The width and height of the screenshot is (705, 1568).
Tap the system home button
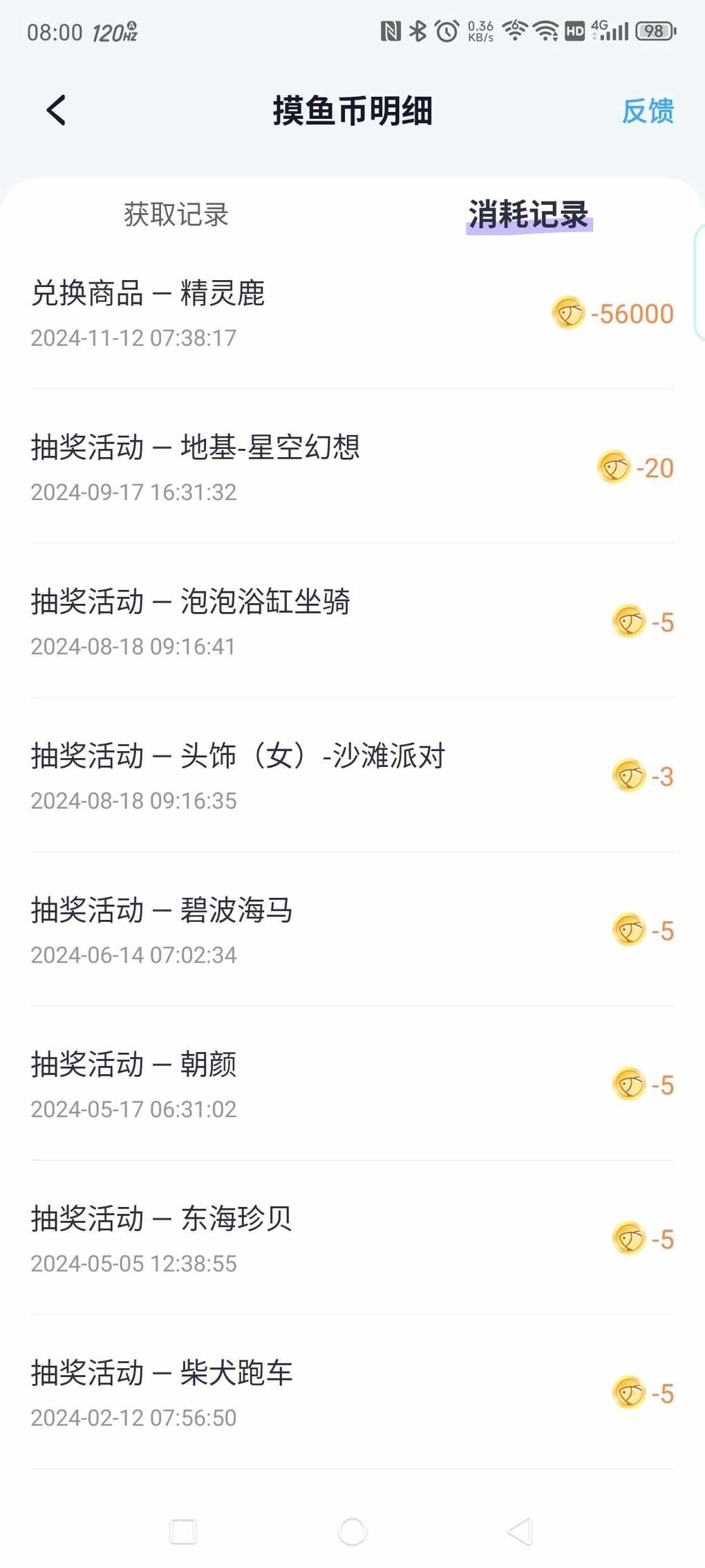(x=352, y=1531)
